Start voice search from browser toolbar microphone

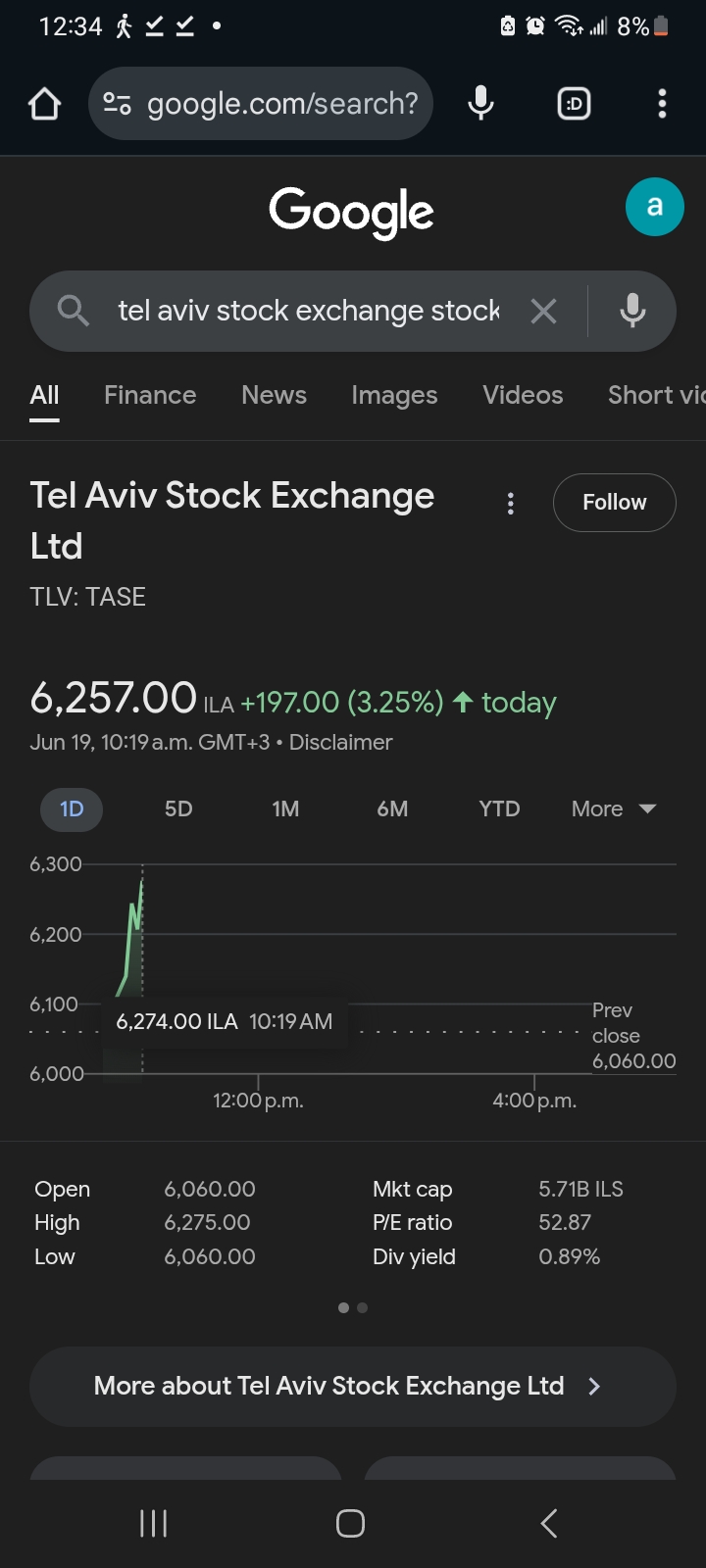coord(480,103)
